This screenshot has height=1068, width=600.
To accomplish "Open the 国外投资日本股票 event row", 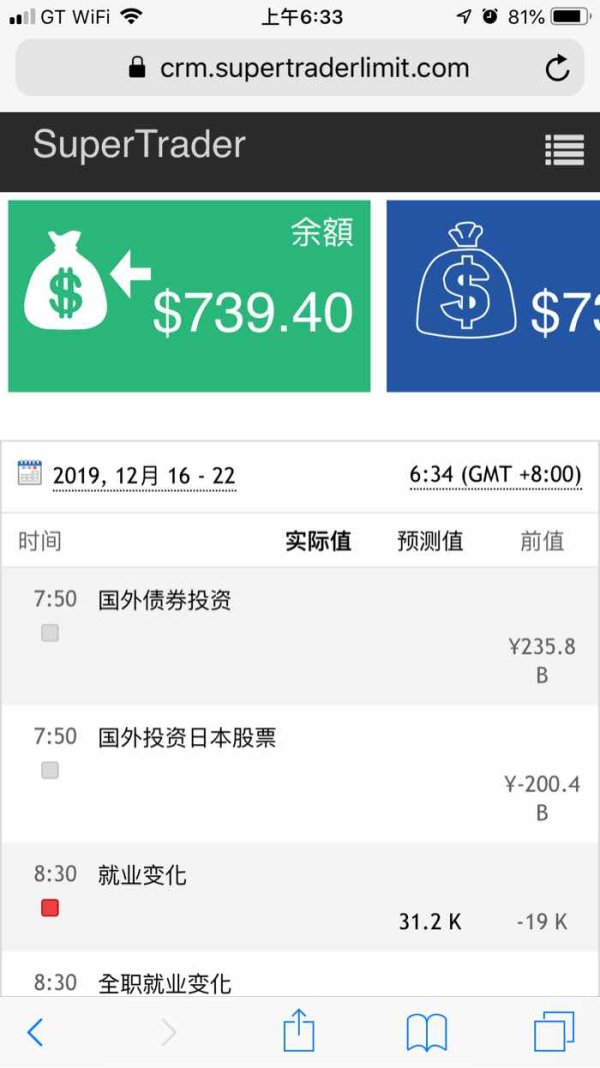I will point(300,774).
